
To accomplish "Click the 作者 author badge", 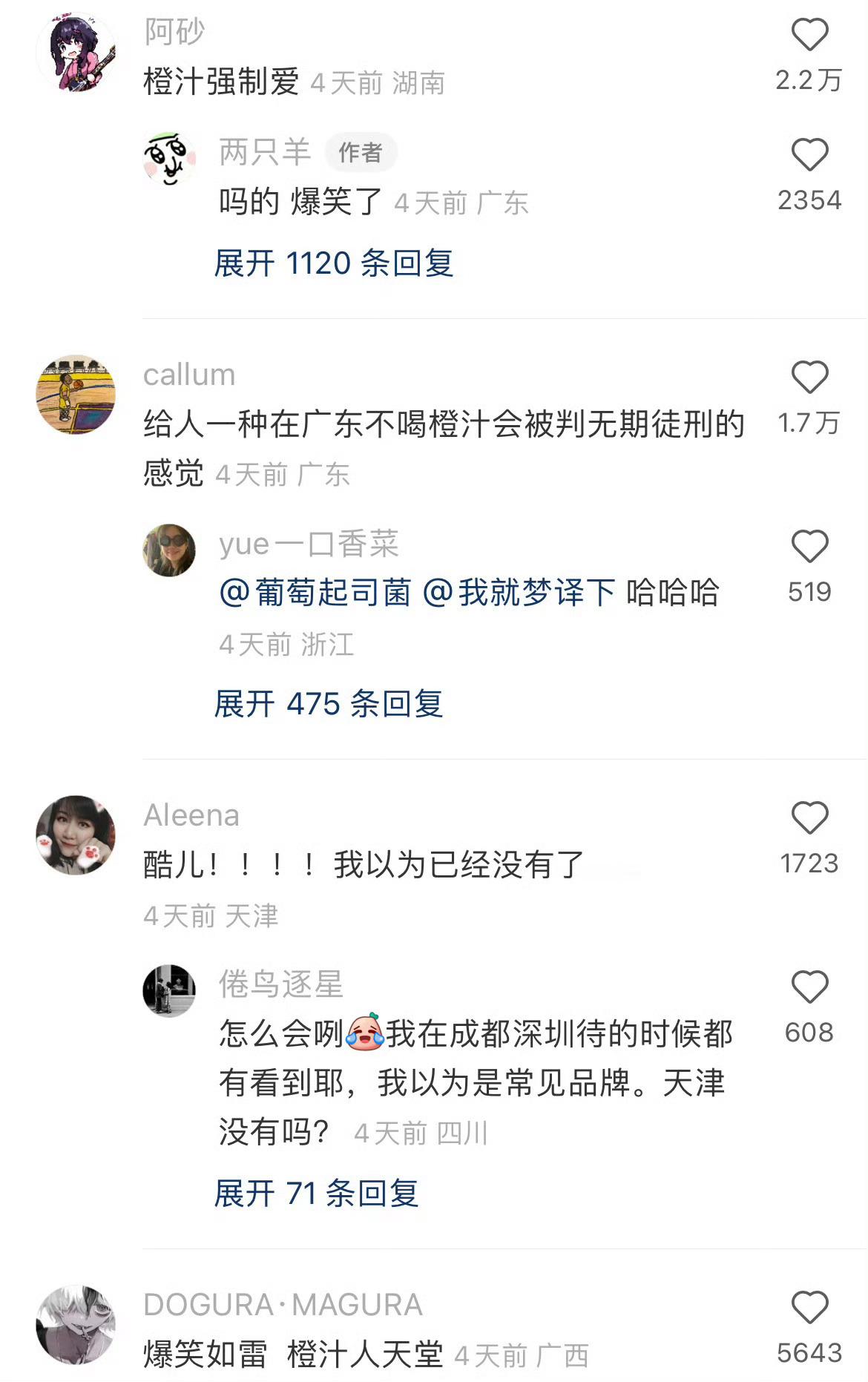I will coord(361,151).
